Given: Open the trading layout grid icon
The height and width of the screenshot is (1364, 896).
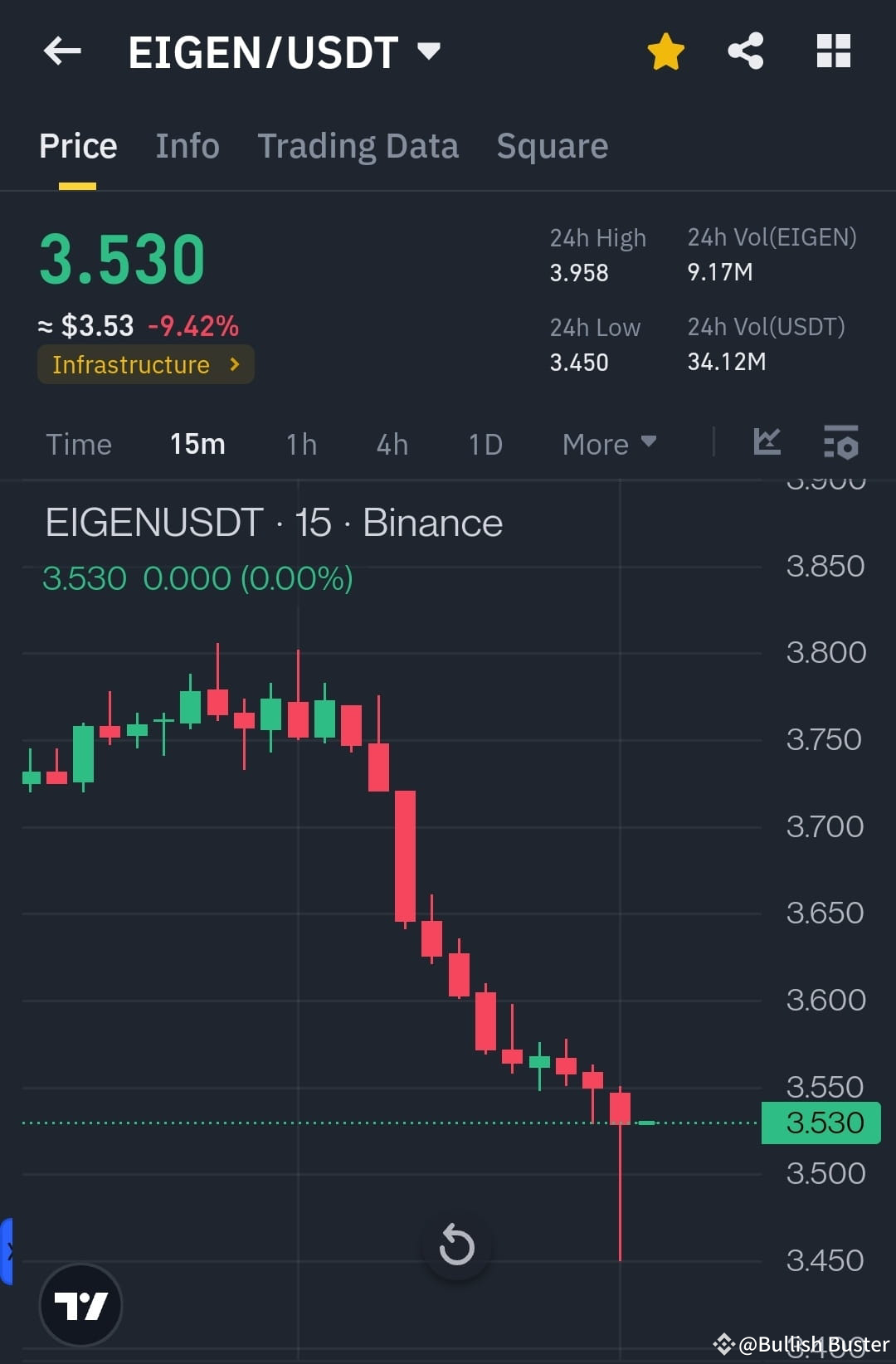Looking at the screenshot, I should click(x=833, y=51).
